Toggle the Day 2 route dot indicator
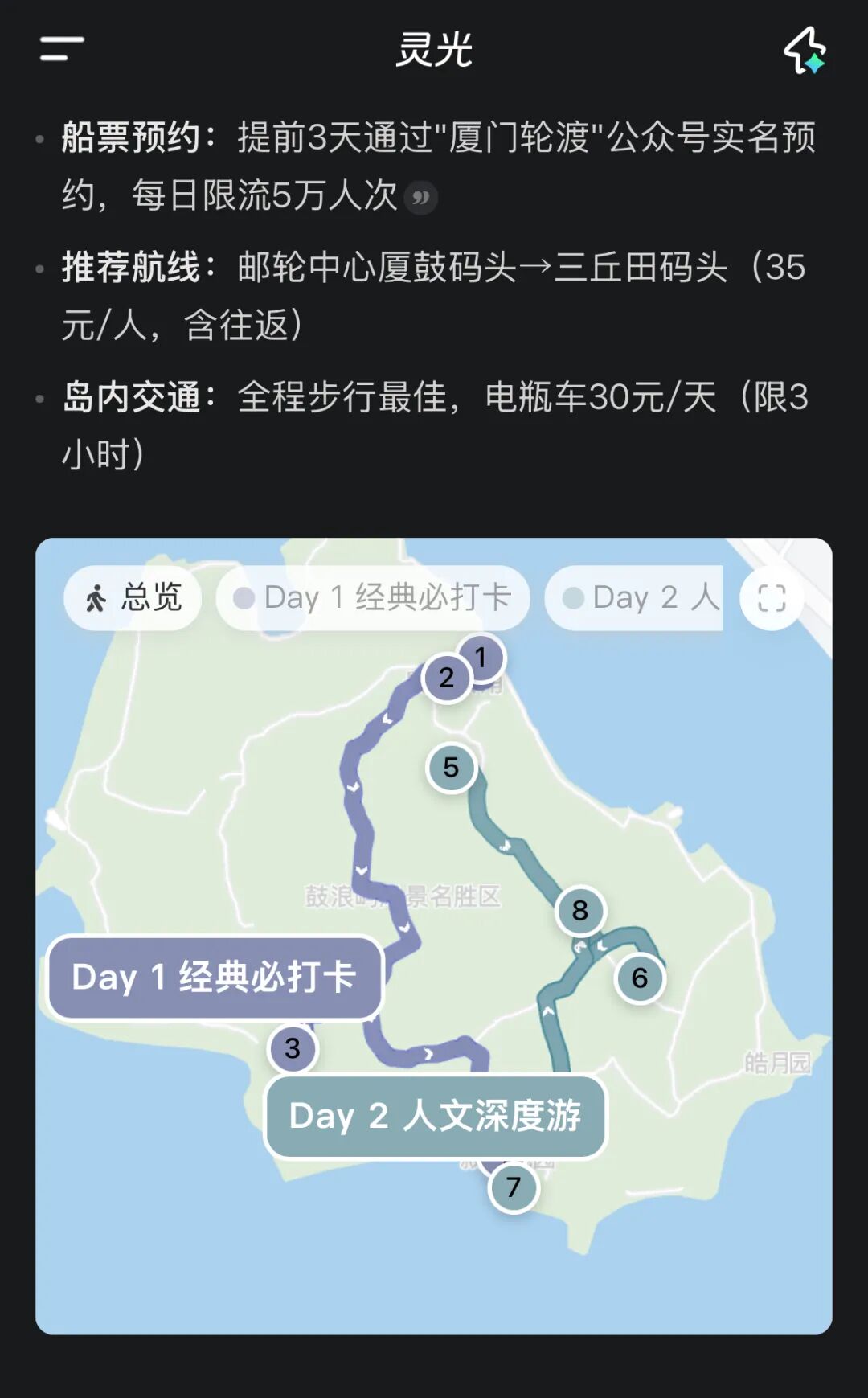 [572, 597]
